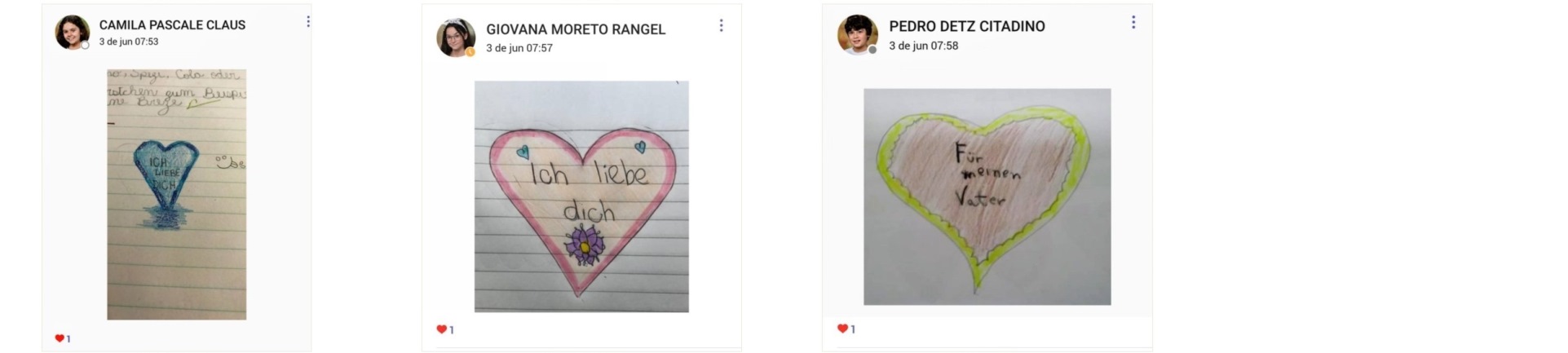Open Pedro's green heart drawing image
The image size is (1568, 353).
click(x=987, y=196)
